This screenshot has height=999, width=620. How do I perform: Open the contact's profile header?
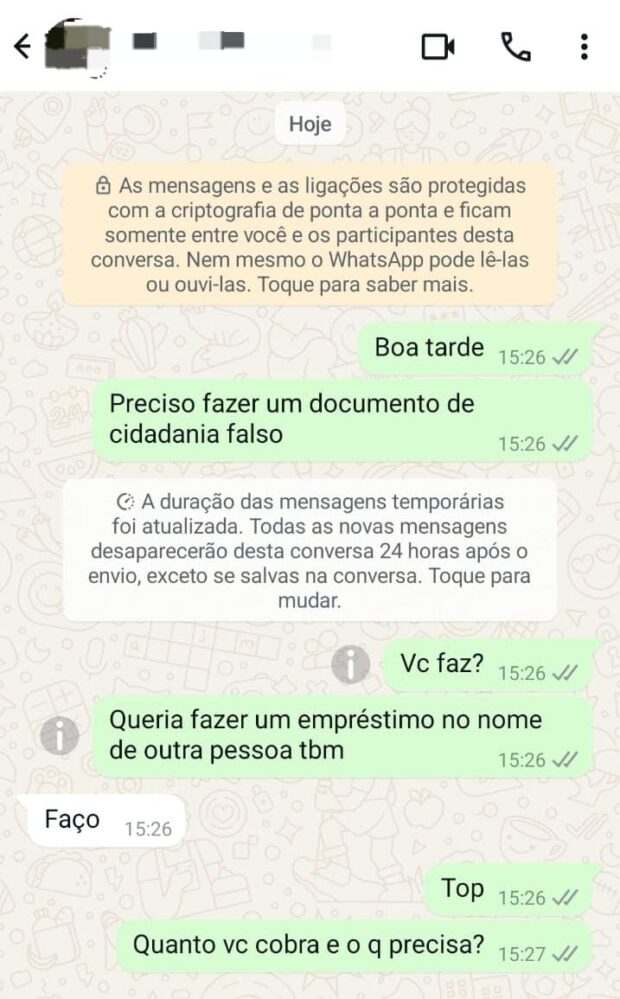tap(200, 46)
